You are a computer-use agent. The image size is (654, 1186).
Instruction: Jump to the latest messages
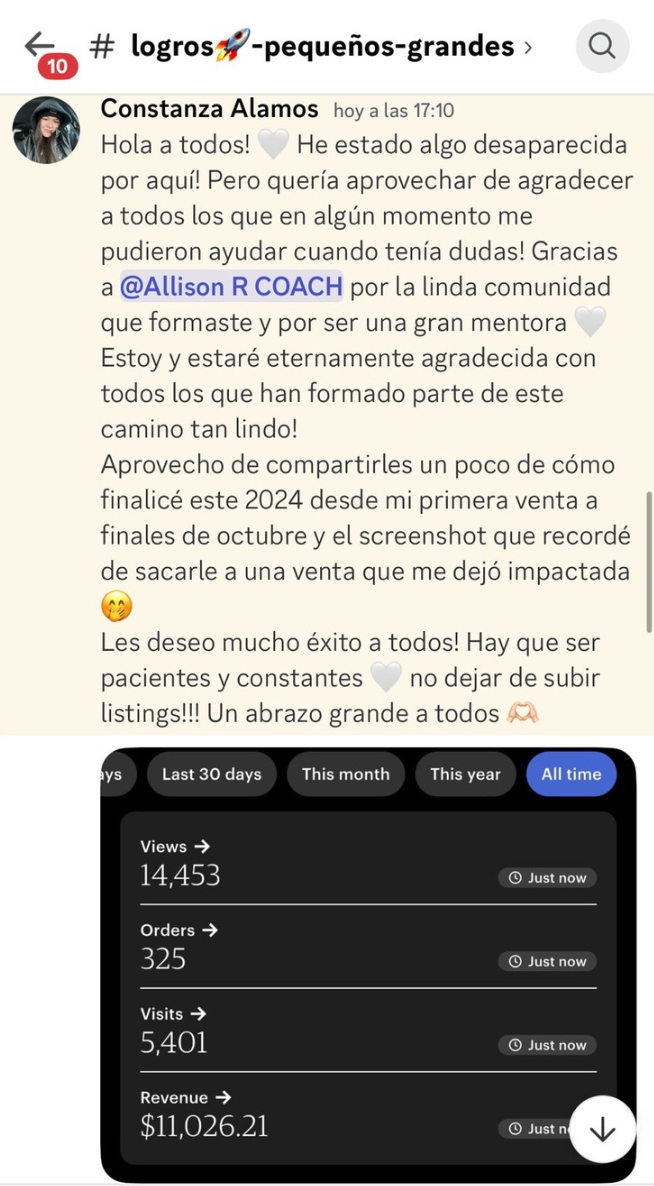[602, 1129]
